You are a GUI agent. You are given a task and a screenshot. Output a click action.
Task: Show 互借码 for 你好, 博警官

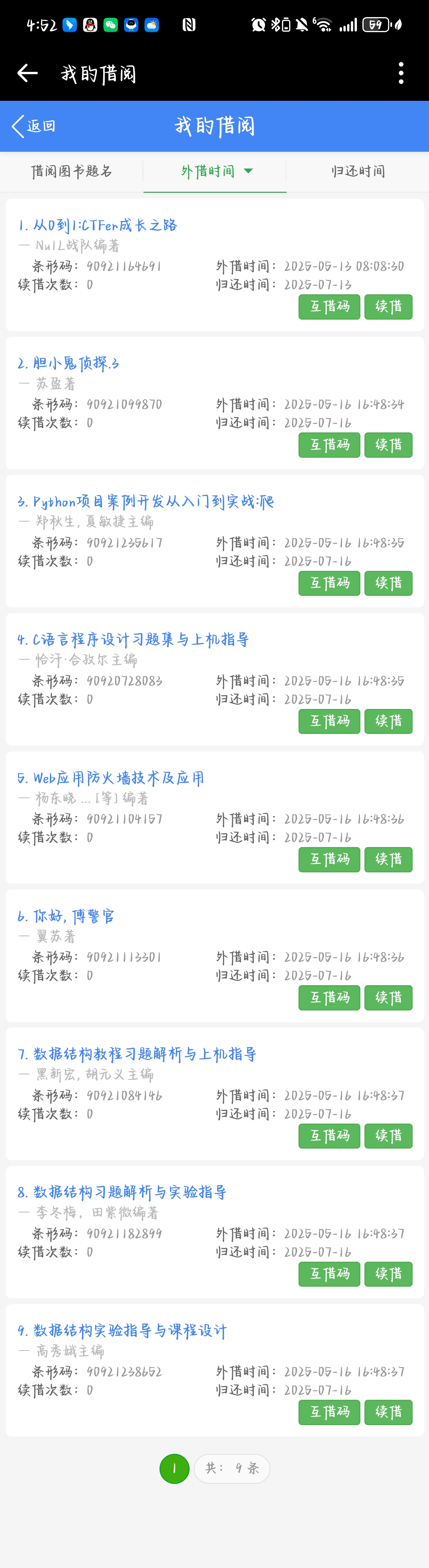pyautogui.click(x=329, y=998)
